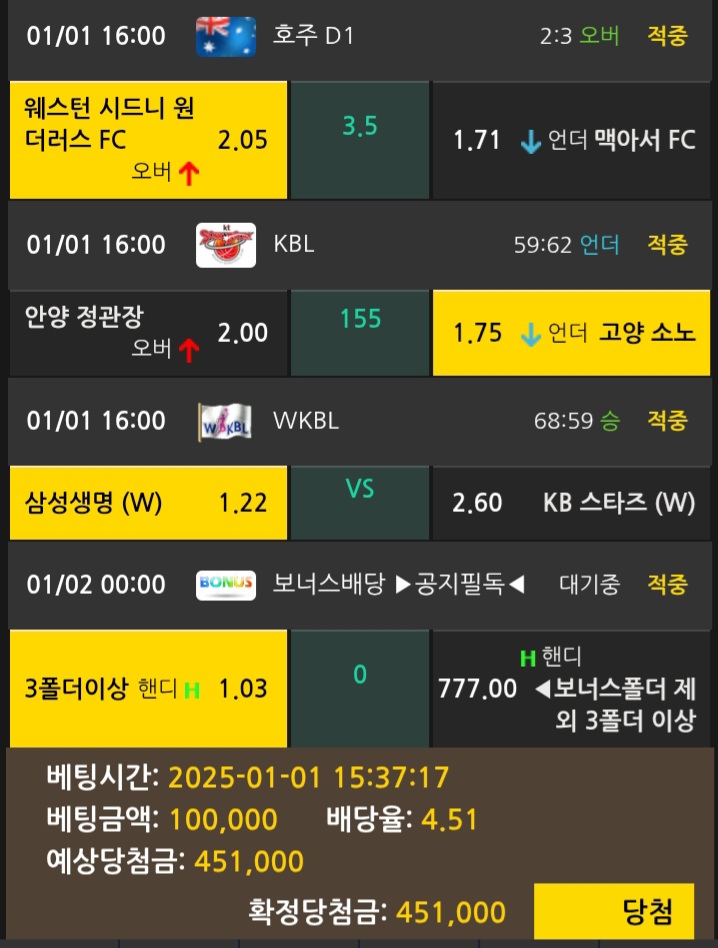
Task: Choose 고양 소노 언더 1.75
Action: pos(574,333)
